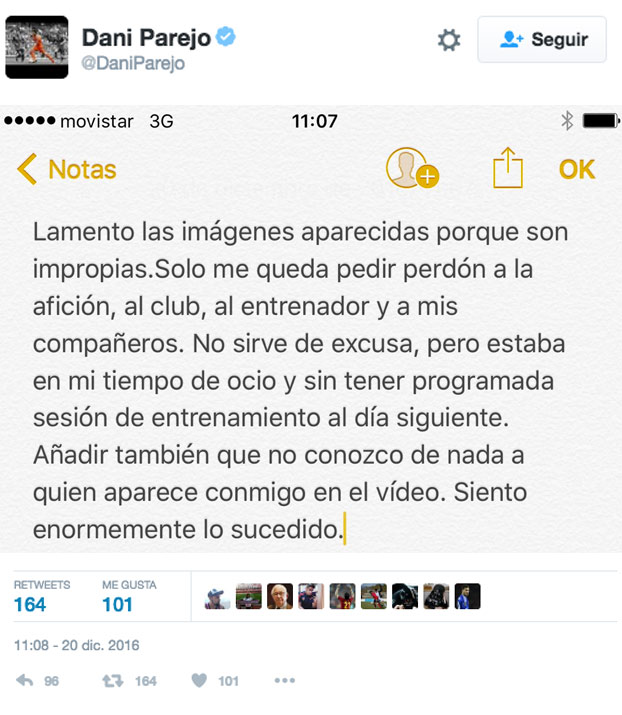Like this tweet with the heart
This screenshot has height=715, width=622.
click(199, 681)
